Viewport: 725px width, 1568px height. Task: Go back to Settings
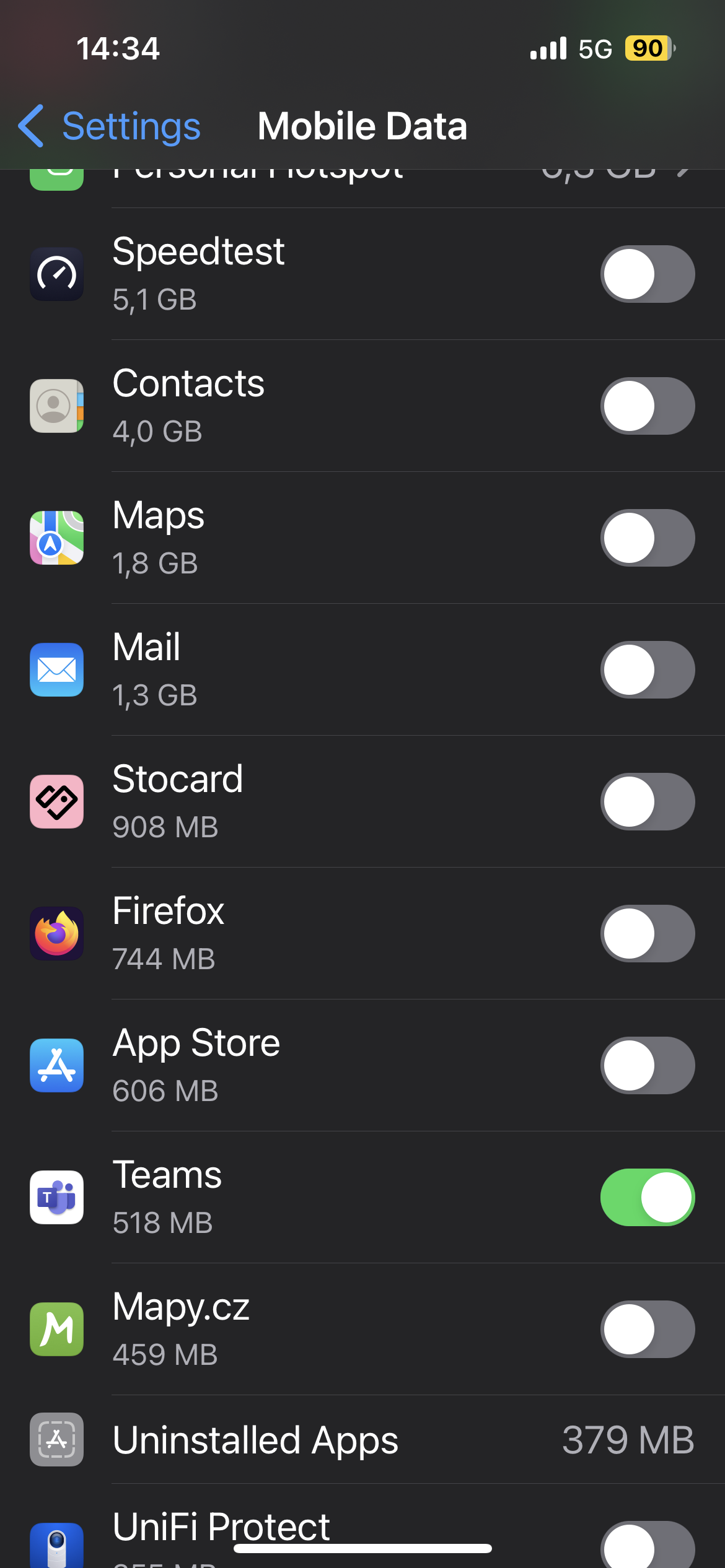110,126
